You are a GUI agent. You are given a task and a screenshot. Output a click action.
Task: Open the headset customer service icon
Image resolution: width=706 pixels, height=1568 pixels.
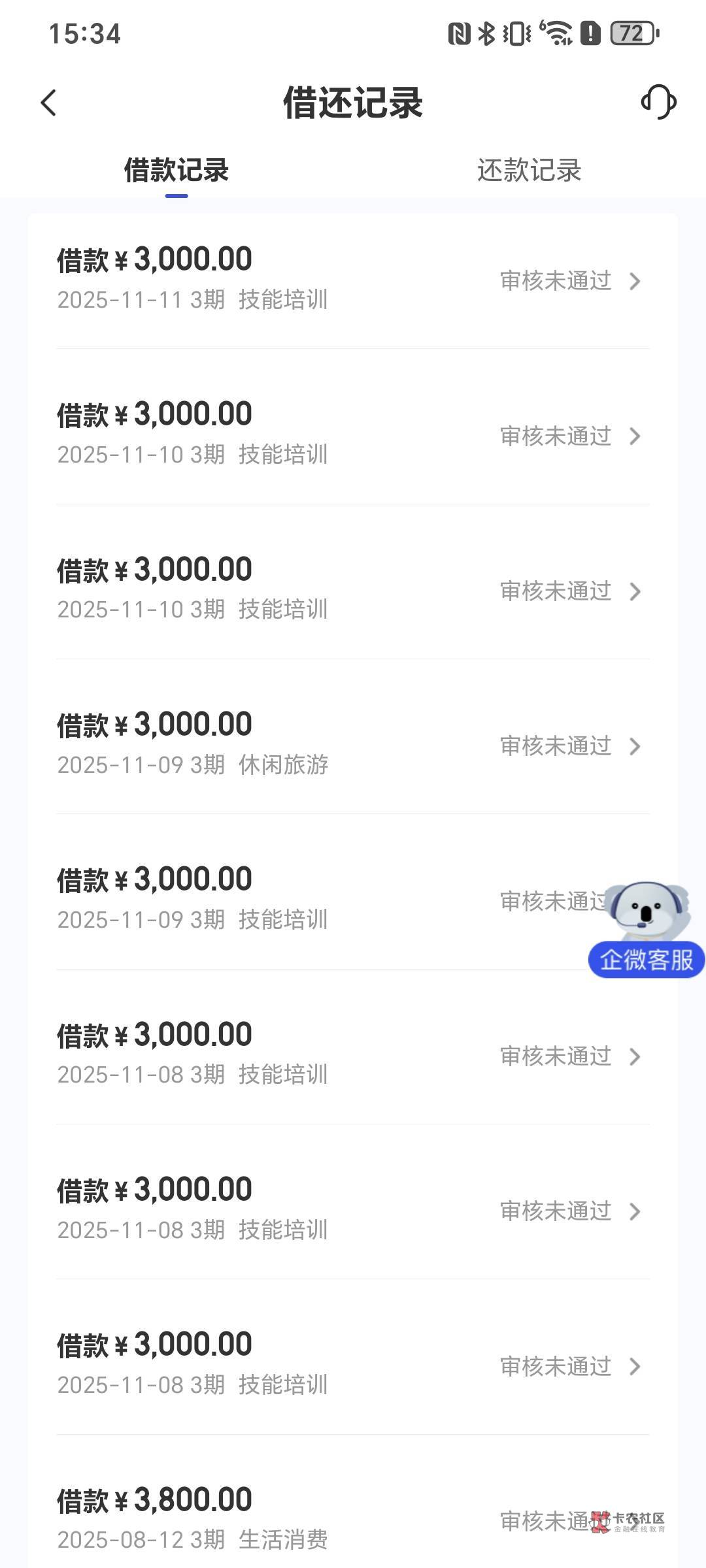click(x=658, y=103)
